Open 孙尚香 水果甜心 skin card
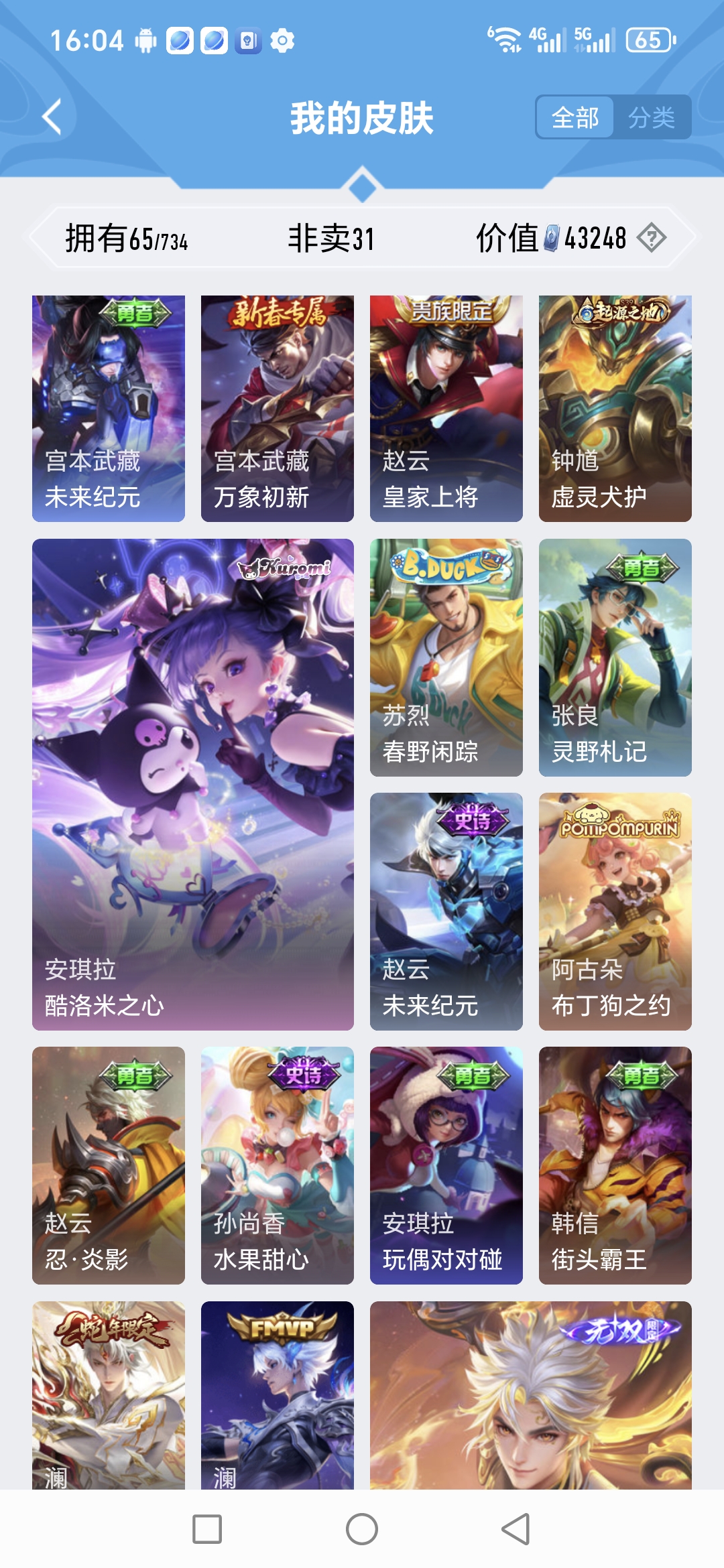The image size is (724, 1568). (278, 1165)
